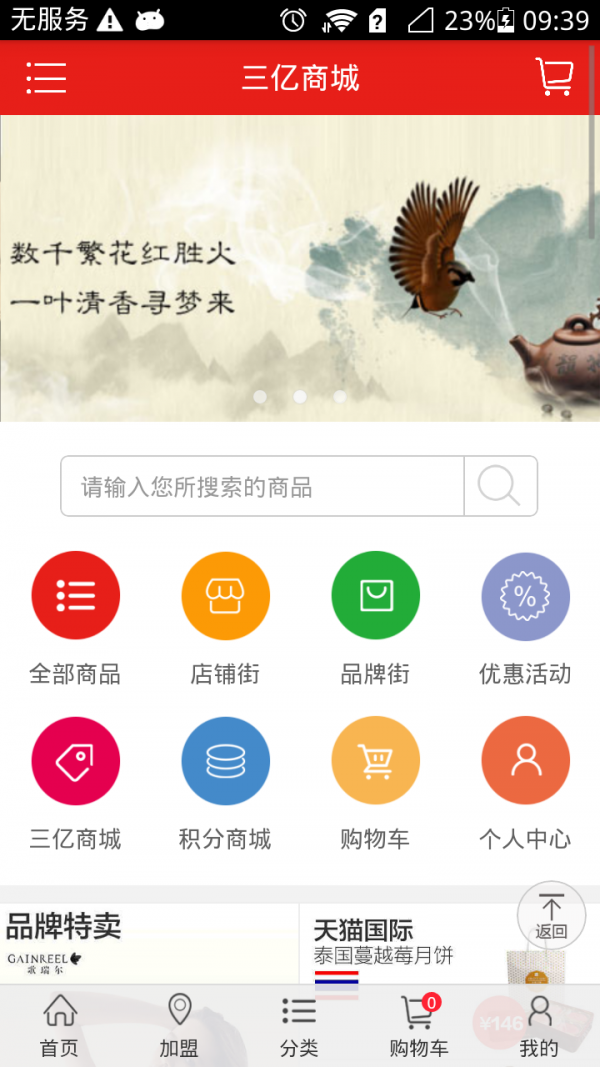The height and width of the screenshot is (1067, 600).
Task: Open the shopping cart icon in the header
Action: tap(554, 77)
